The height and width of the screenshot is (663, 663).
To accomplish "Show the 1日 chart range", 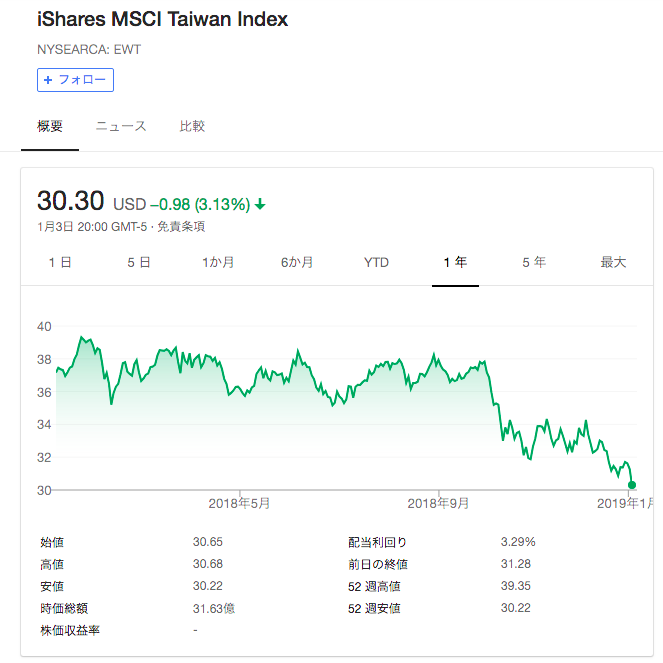I will 59,262.
